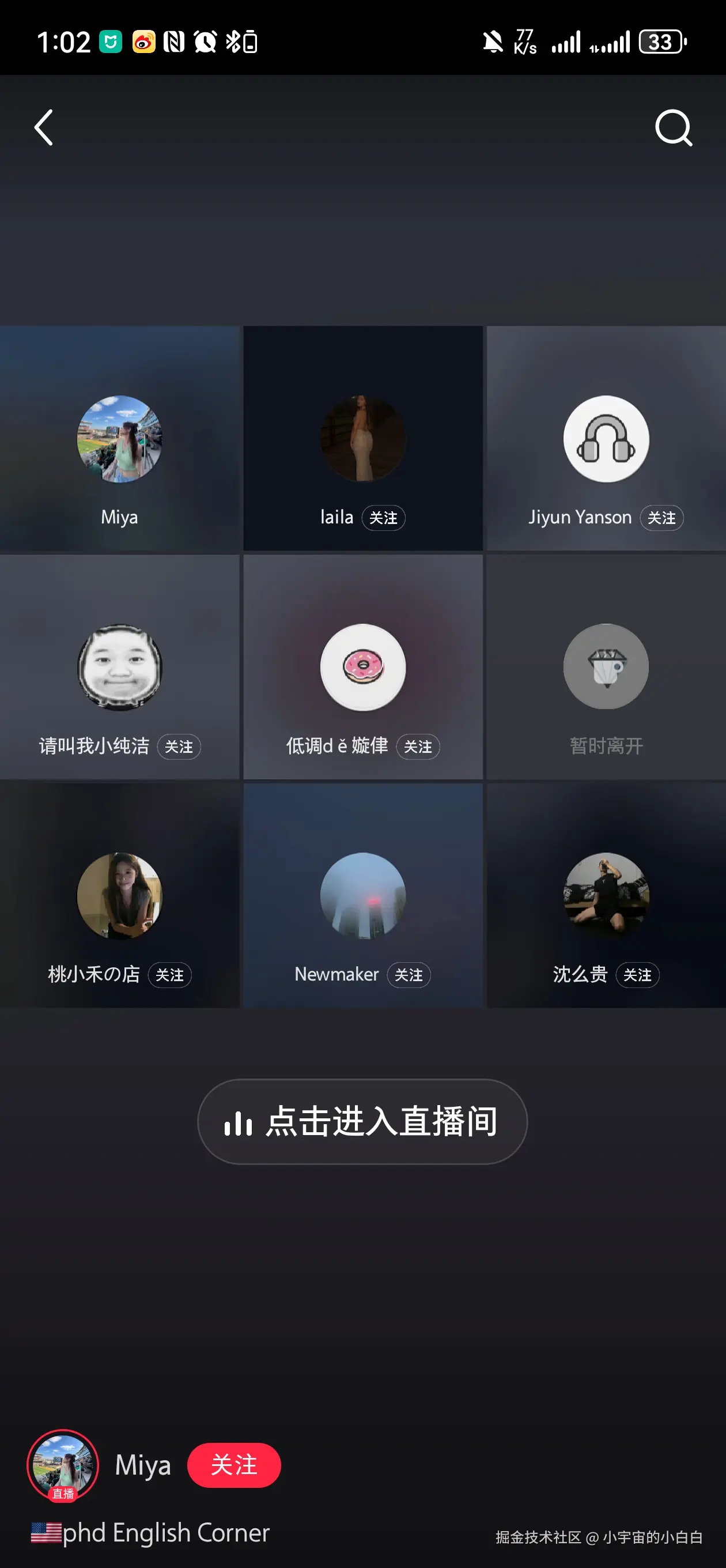726x1568 pixels.
Task: Enable follow for Newmaker
Action: (x=409, y=974)
